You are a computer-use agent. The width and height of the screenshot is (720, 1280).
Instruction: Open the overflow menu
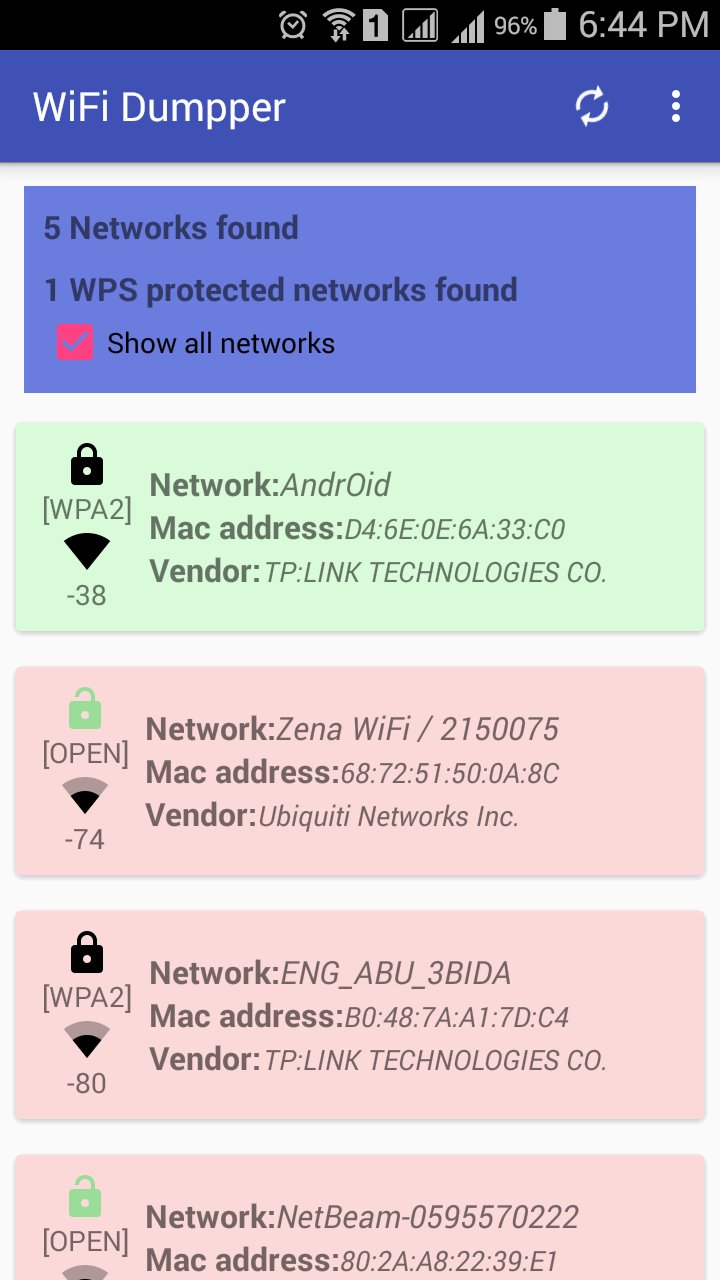[676, 106]
